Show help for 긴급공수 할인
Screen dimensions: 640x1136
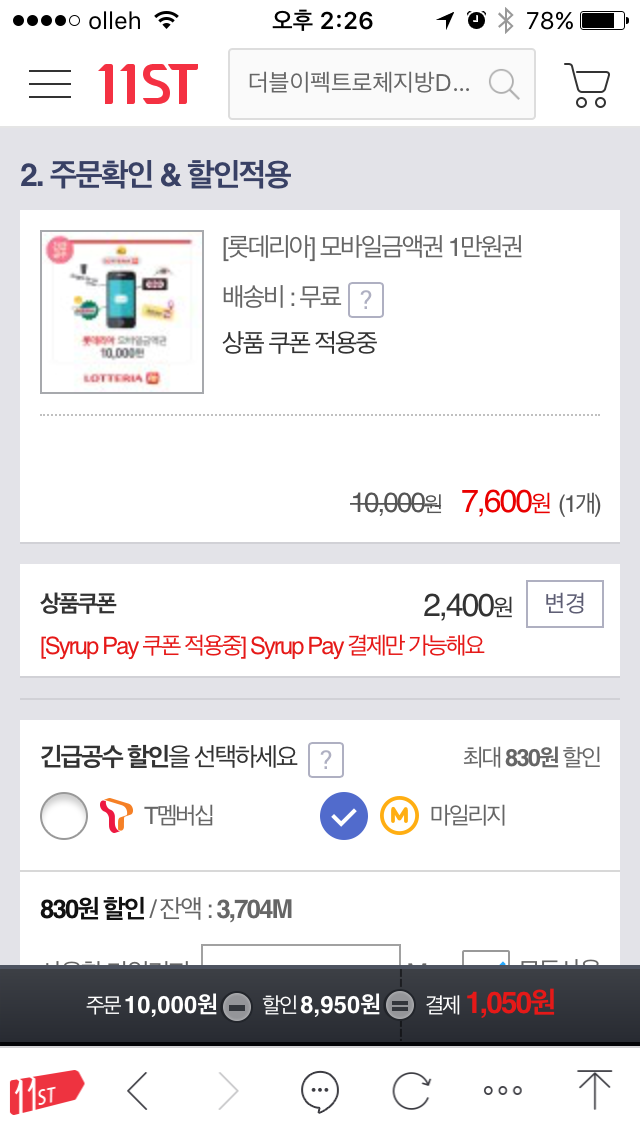[325, 760]
